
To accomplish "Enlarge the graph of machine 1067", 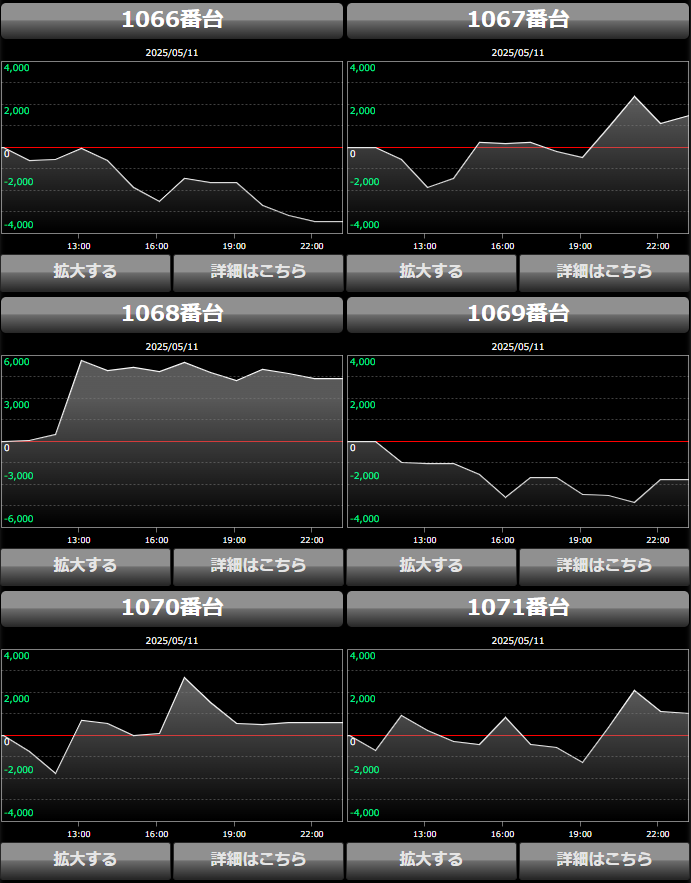I will pyautogui.click(x=431, y=272).
